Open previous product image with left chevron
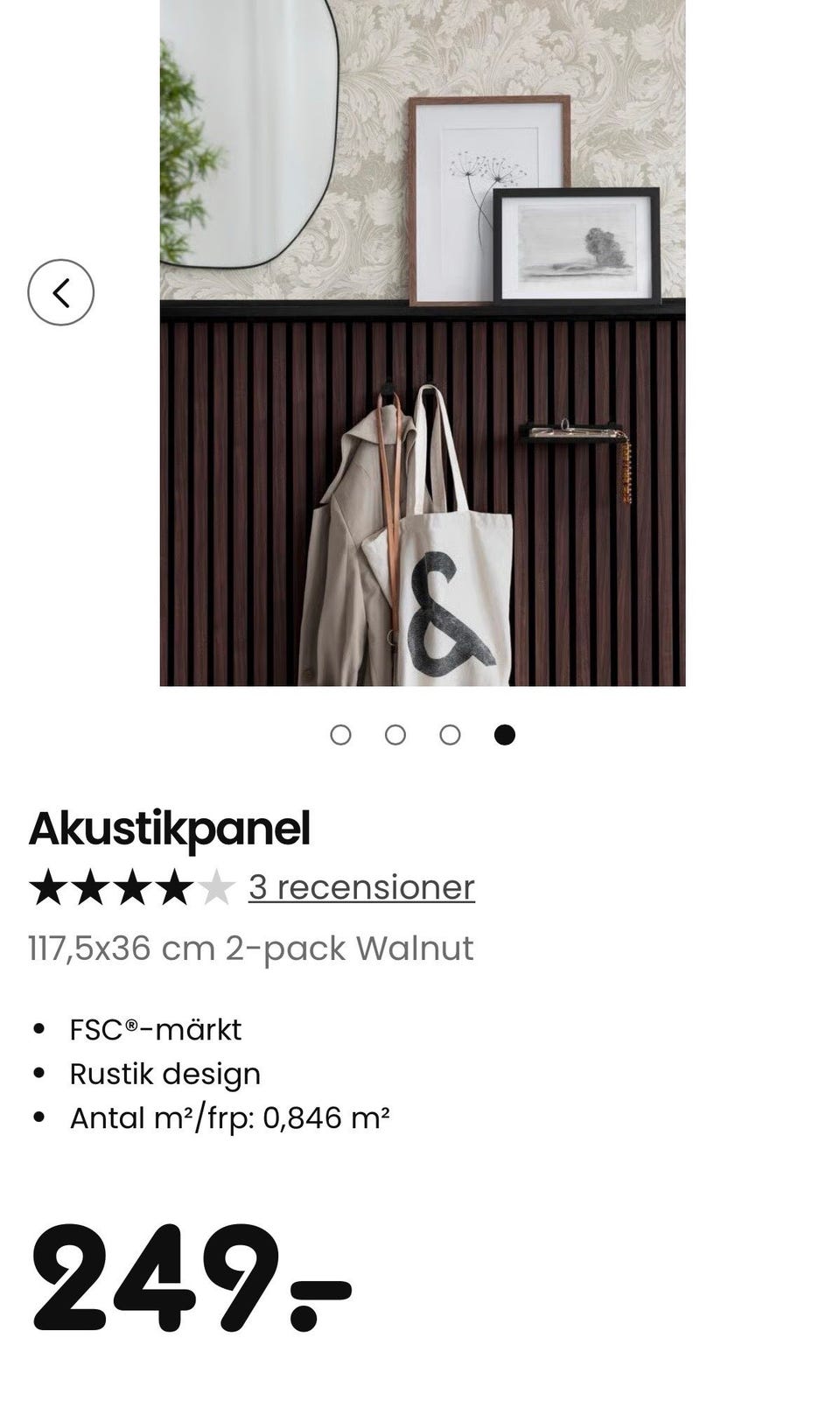The height and width of the screenshot is (1401, 840). click(x=63, y=291)
